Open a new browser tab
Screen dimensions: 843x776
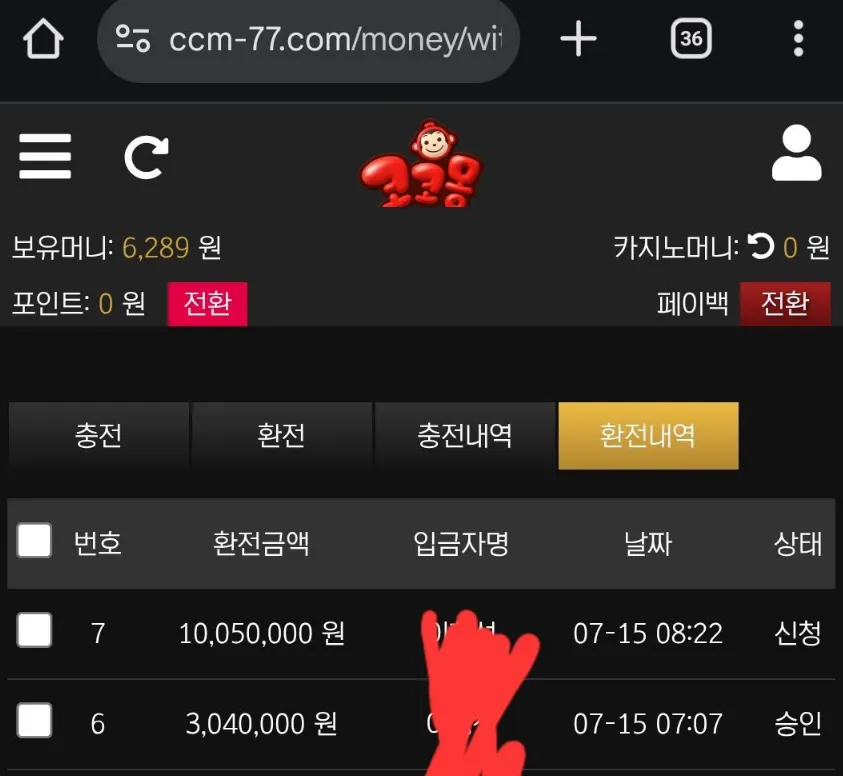(x=578, y=40)
